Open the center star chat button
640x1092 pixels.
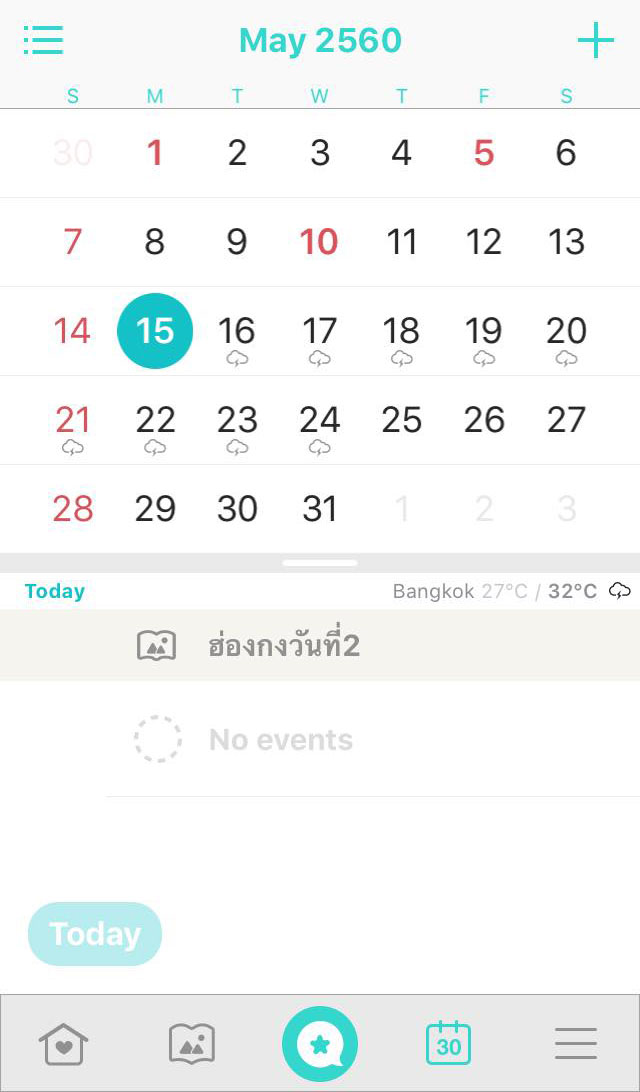tap(320, 1044)
